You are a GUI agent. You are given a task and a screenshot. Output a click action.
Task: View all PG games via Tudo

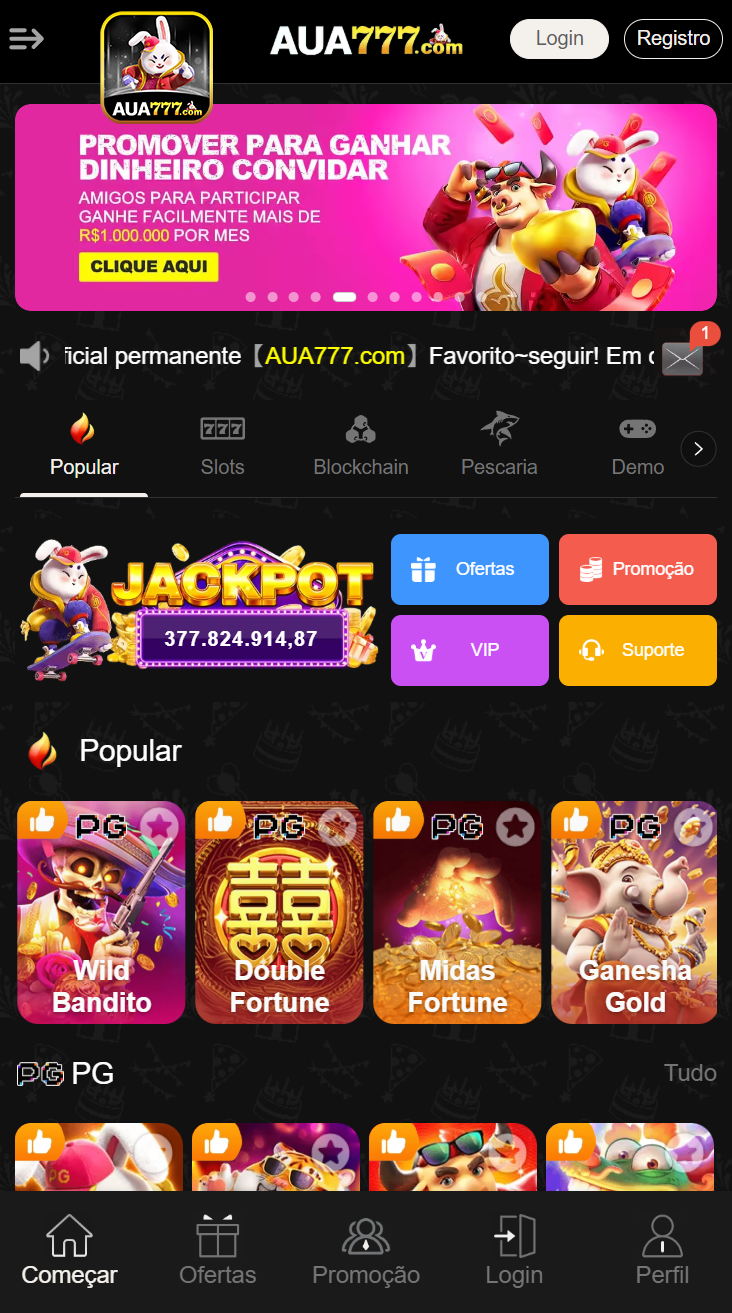[690, 1073]
